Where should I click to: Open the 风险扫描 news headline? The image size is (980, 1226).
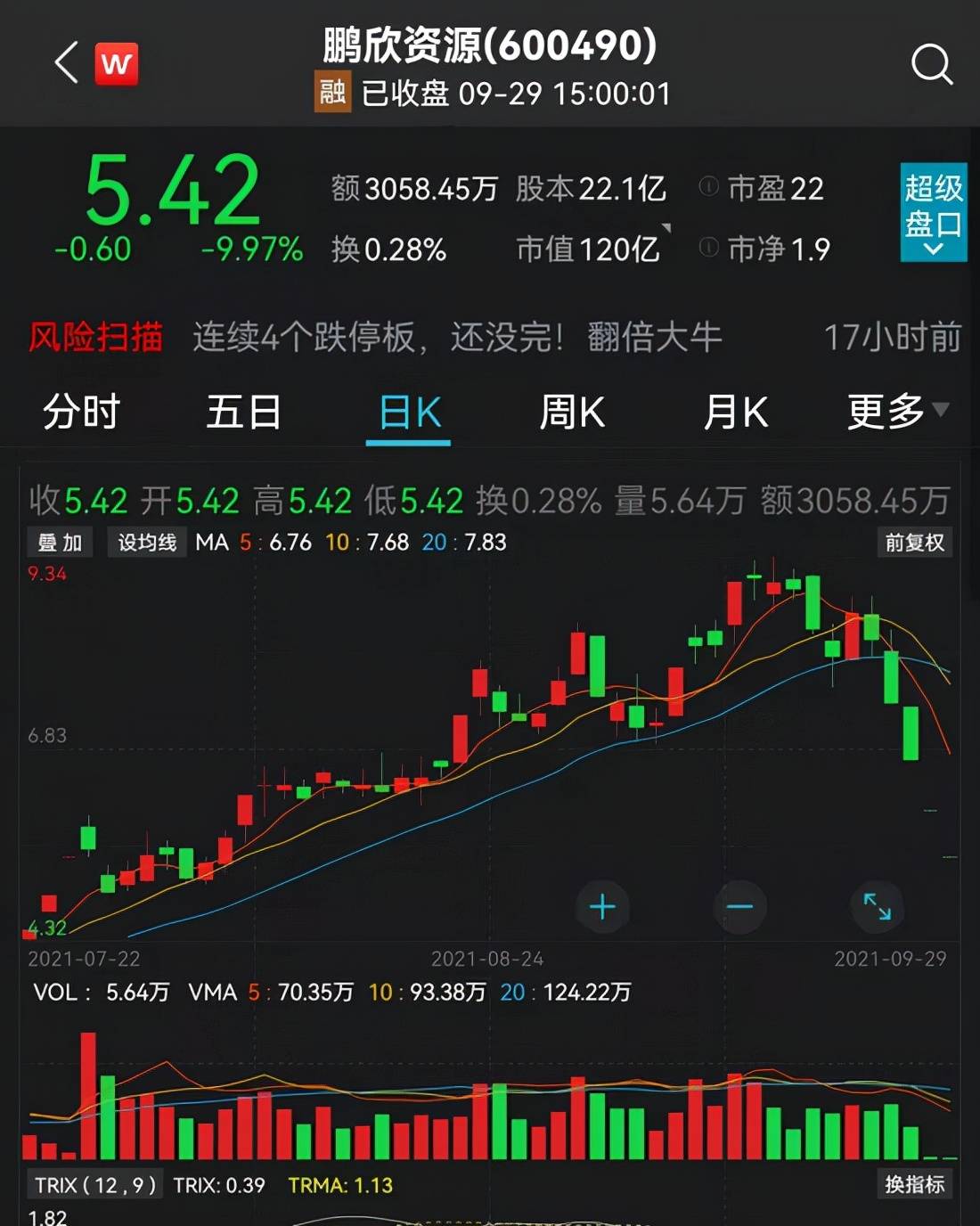[456, 338]
